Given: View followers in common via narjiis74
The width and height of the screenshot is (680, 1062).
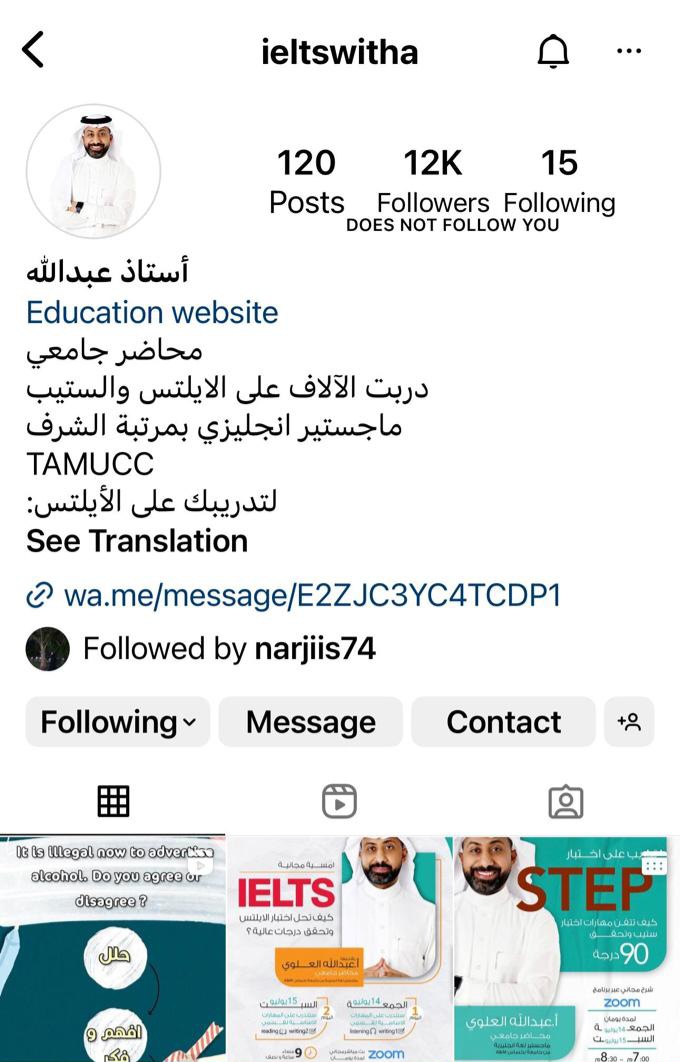Looking at the screenshot, I should (x=229, y=649).
